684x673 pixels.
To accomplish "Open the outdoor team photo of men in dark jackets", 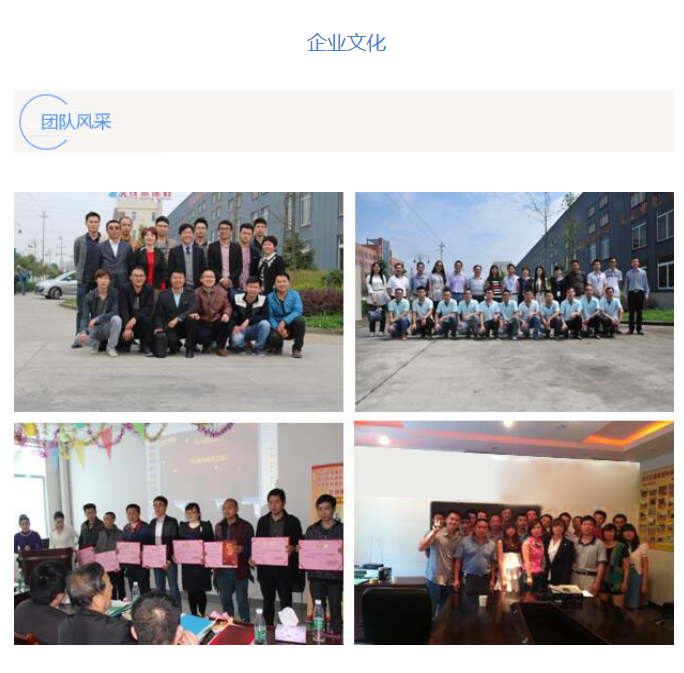I will (x=178, y=301).
